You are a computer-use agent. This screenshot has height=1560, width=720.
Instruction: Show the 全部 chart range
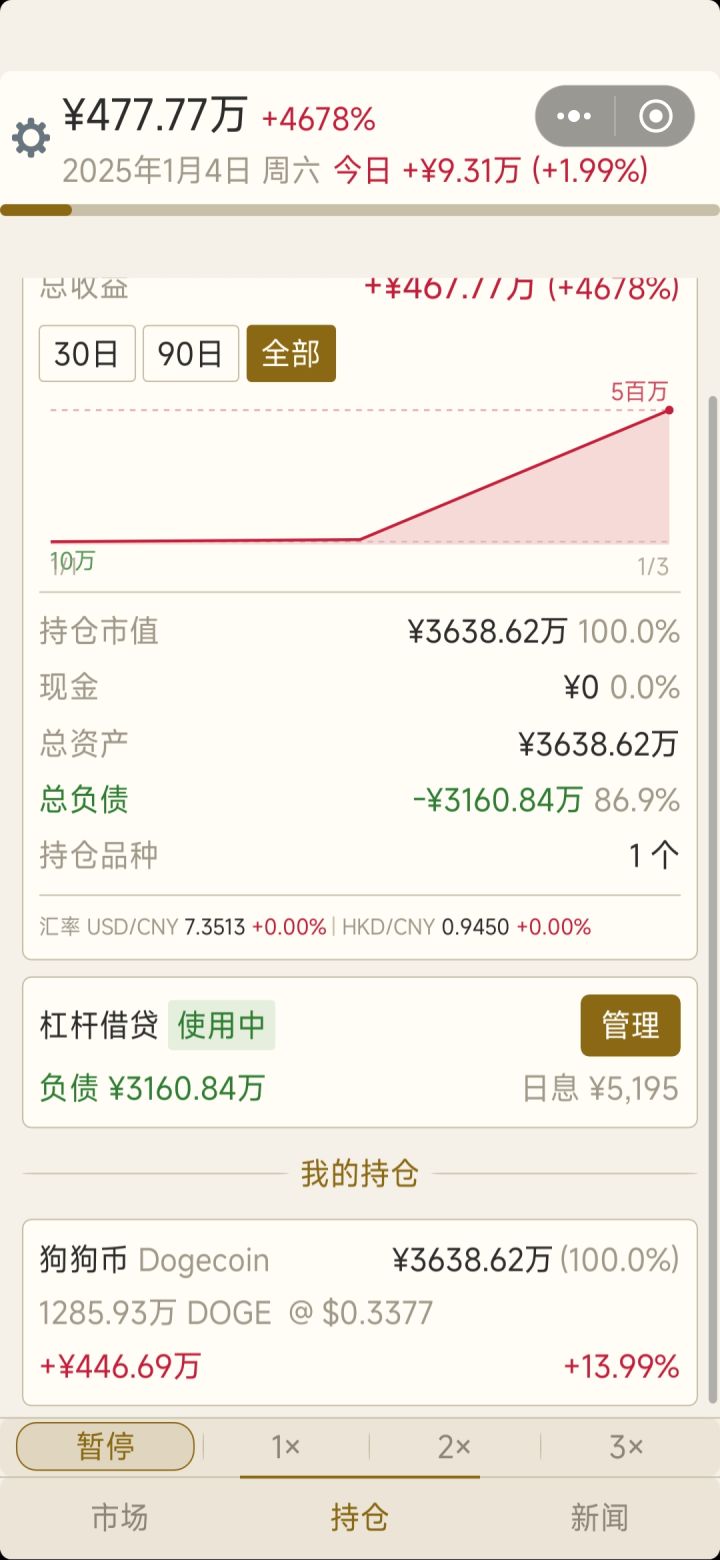(291, 354)
